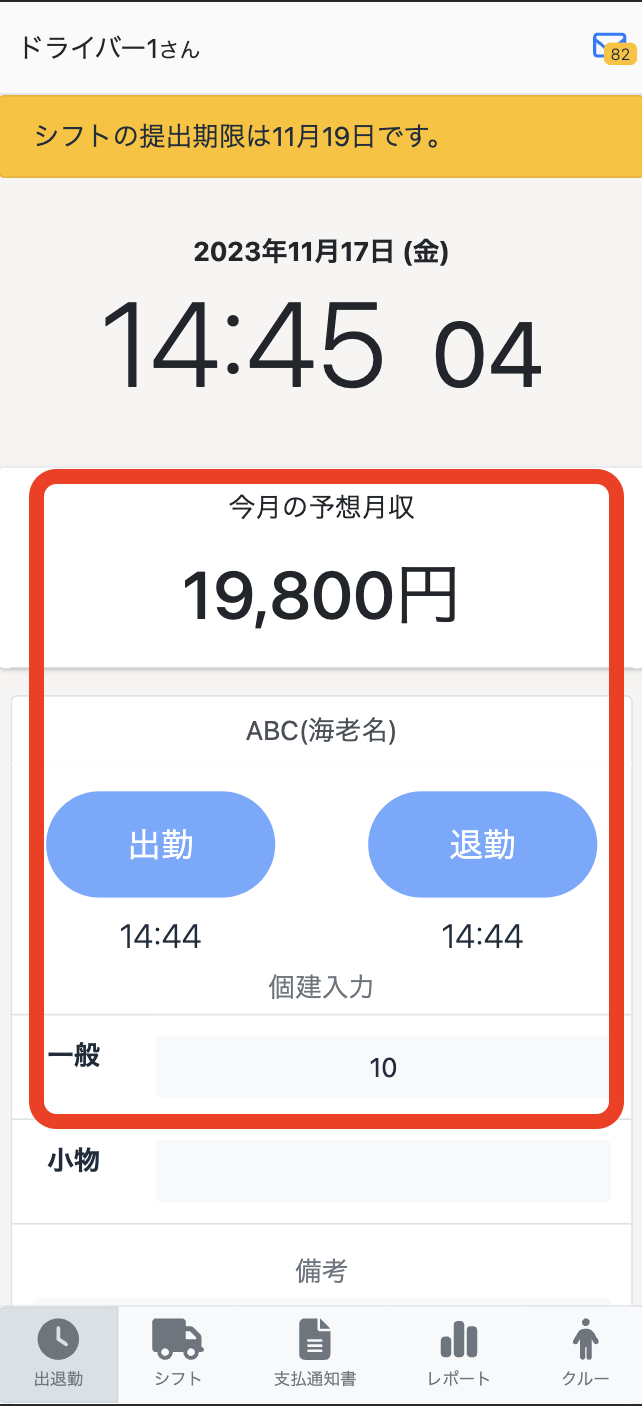Image resolution: width=642 pixels, height=1406 pixels.
Task: Go to the レポート tab
Action: (x=458, y=1354)
